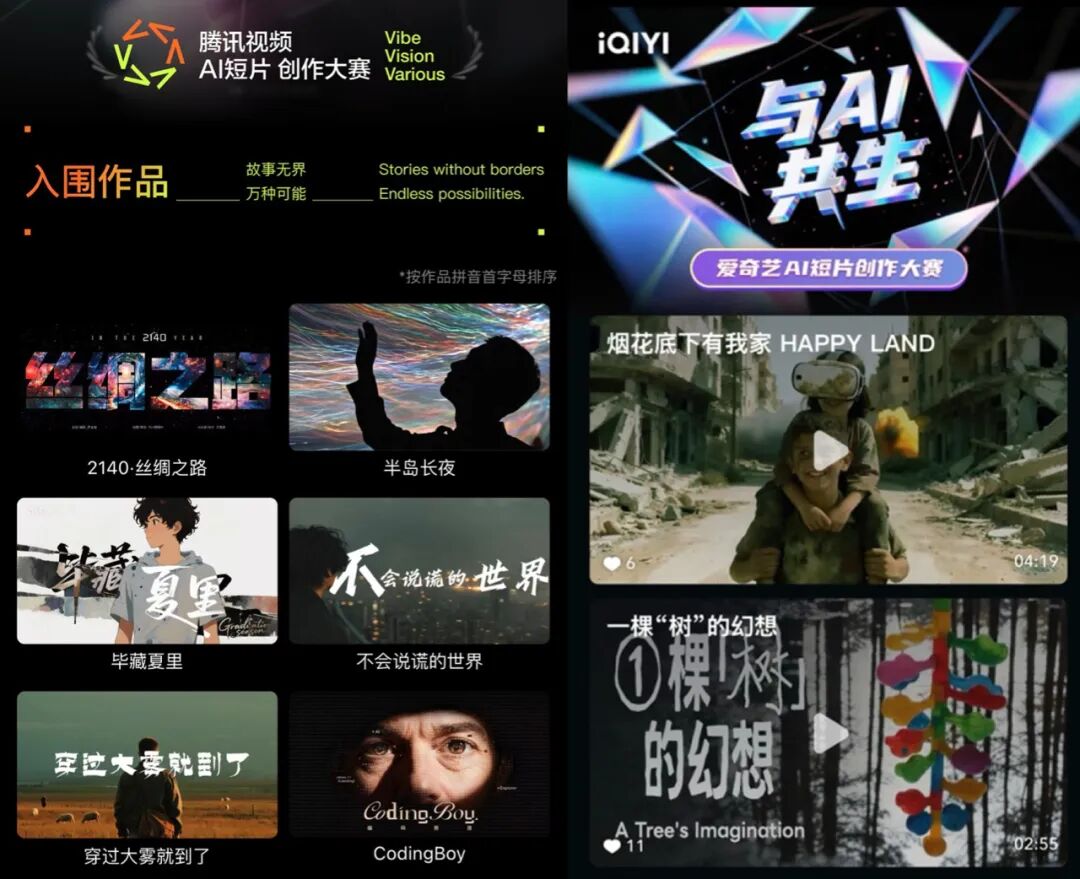The width and height of the screenshot is (1080, 879).
Task: Open the 半岛长夜 short film
Action: click(419, 377)
